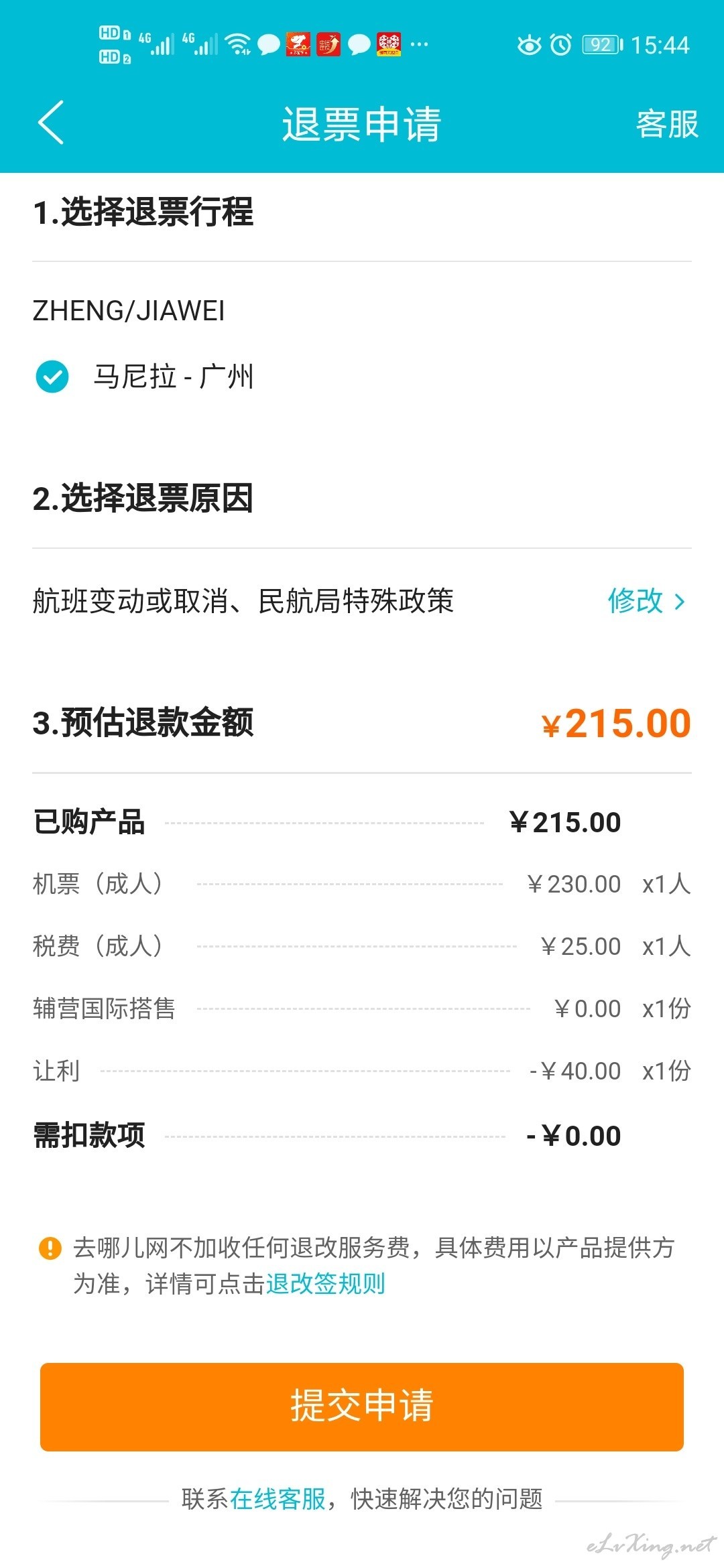
Task: Tap 修改 to change refund reason
Action: (x=646, y=601)
